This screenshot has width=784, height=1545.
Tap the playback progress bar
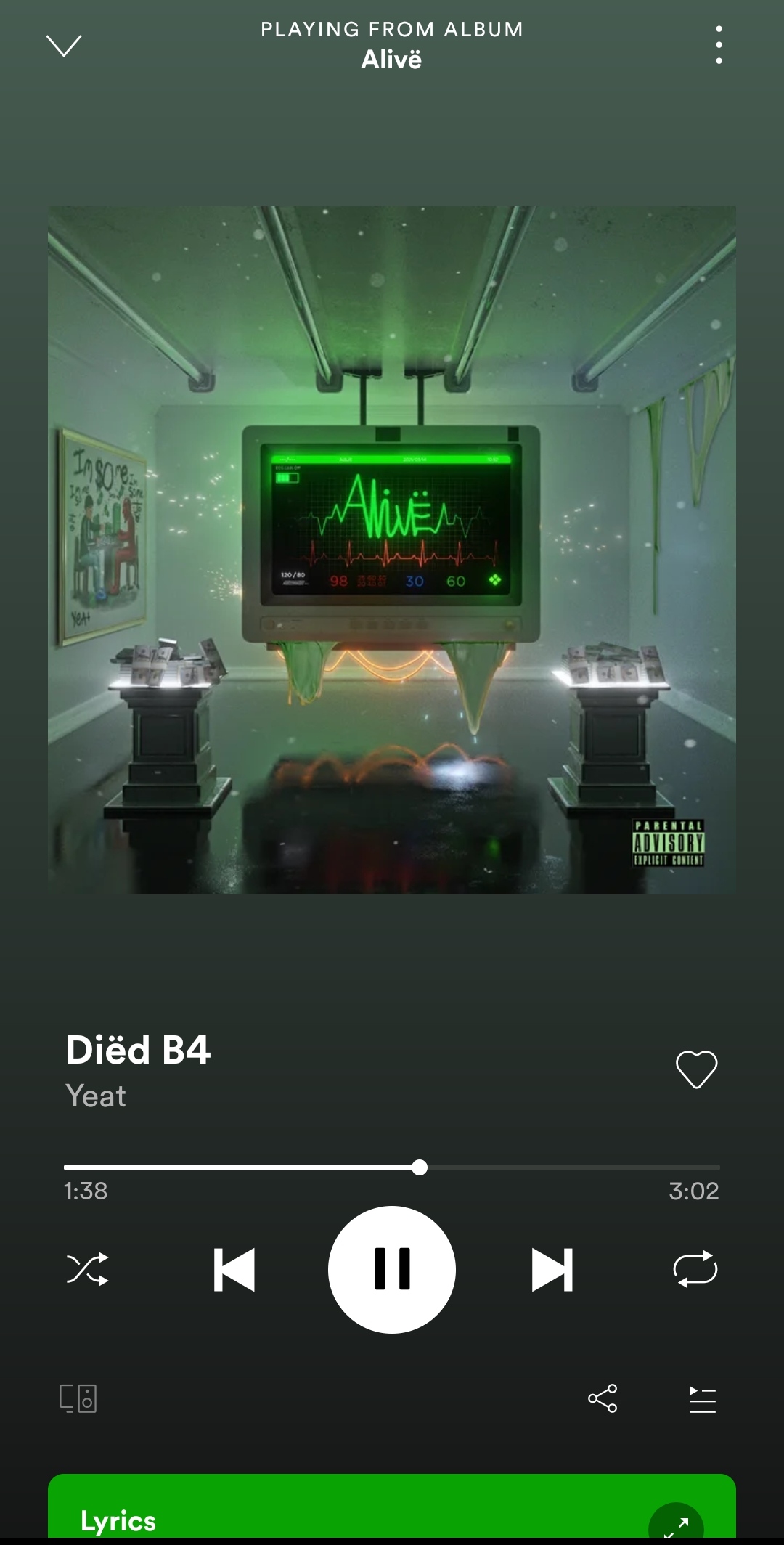392,1167
